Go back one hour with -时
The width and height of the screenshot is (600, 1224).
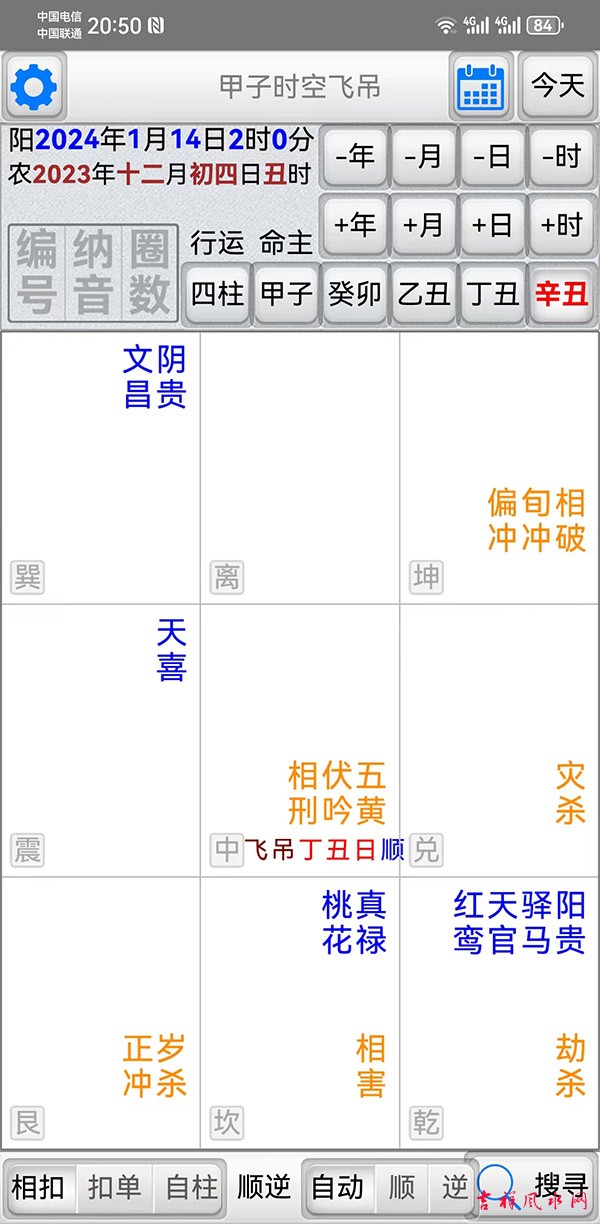click(561, 156)
